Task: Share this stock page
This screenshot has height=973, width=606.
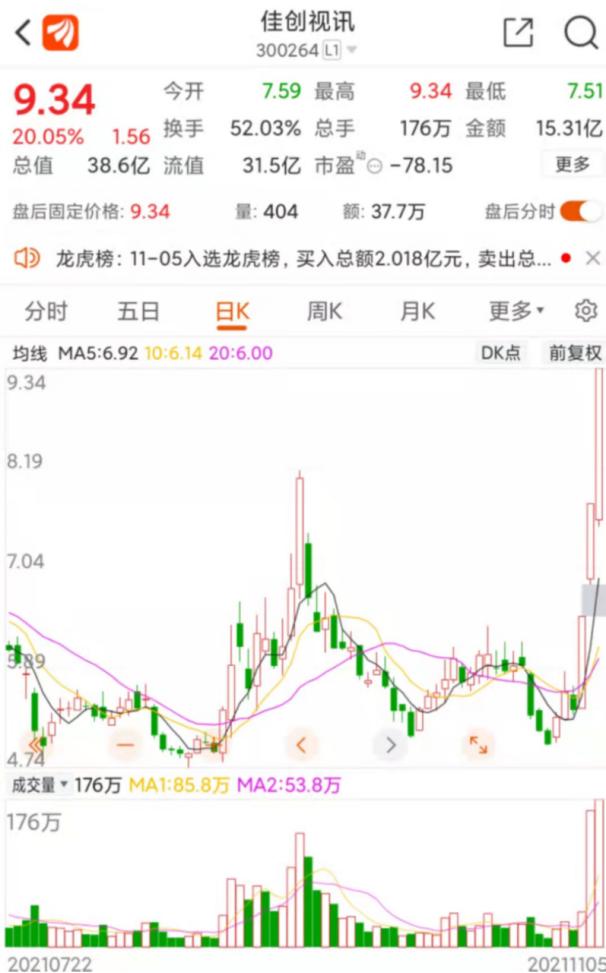Action: click(x=518, y=32)
